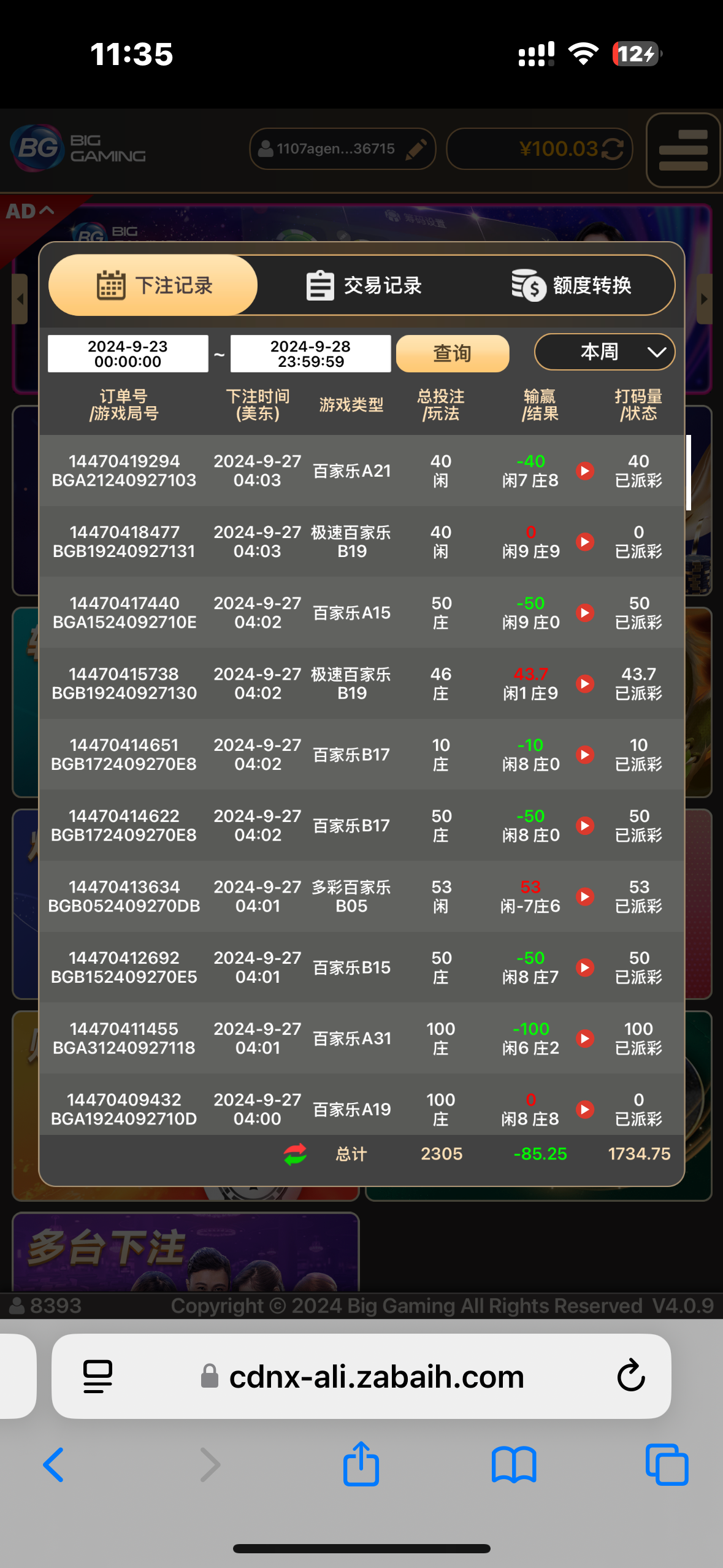The image size is (723, 1568).
Task: Play replay for order 14470413634
Action: pos(585,896)
